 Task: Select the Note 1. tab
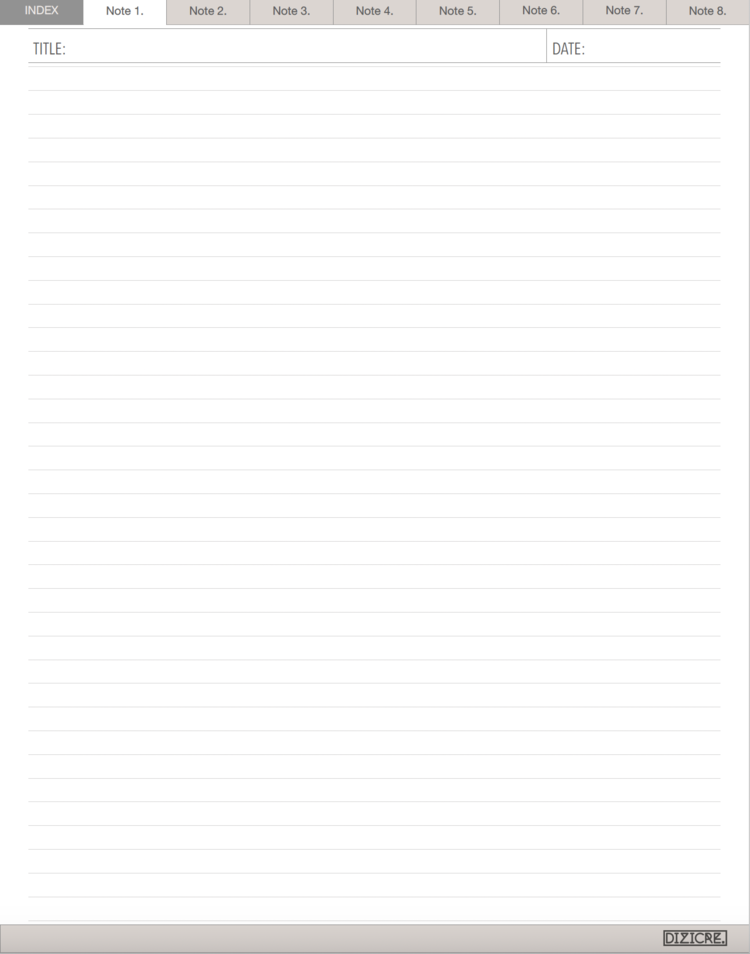125,12
